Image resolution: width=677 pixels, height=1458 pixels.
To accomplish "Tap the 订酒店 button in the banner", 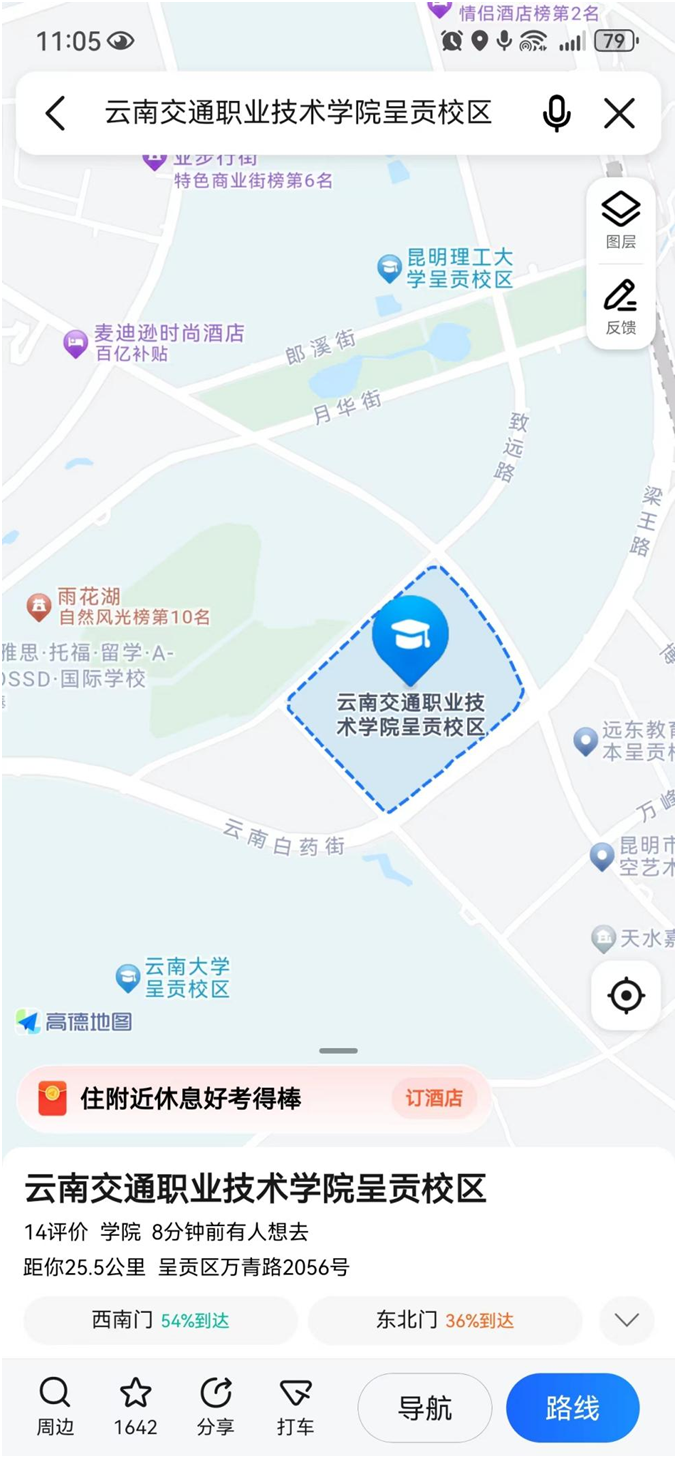I will [x=433, y=1098].
